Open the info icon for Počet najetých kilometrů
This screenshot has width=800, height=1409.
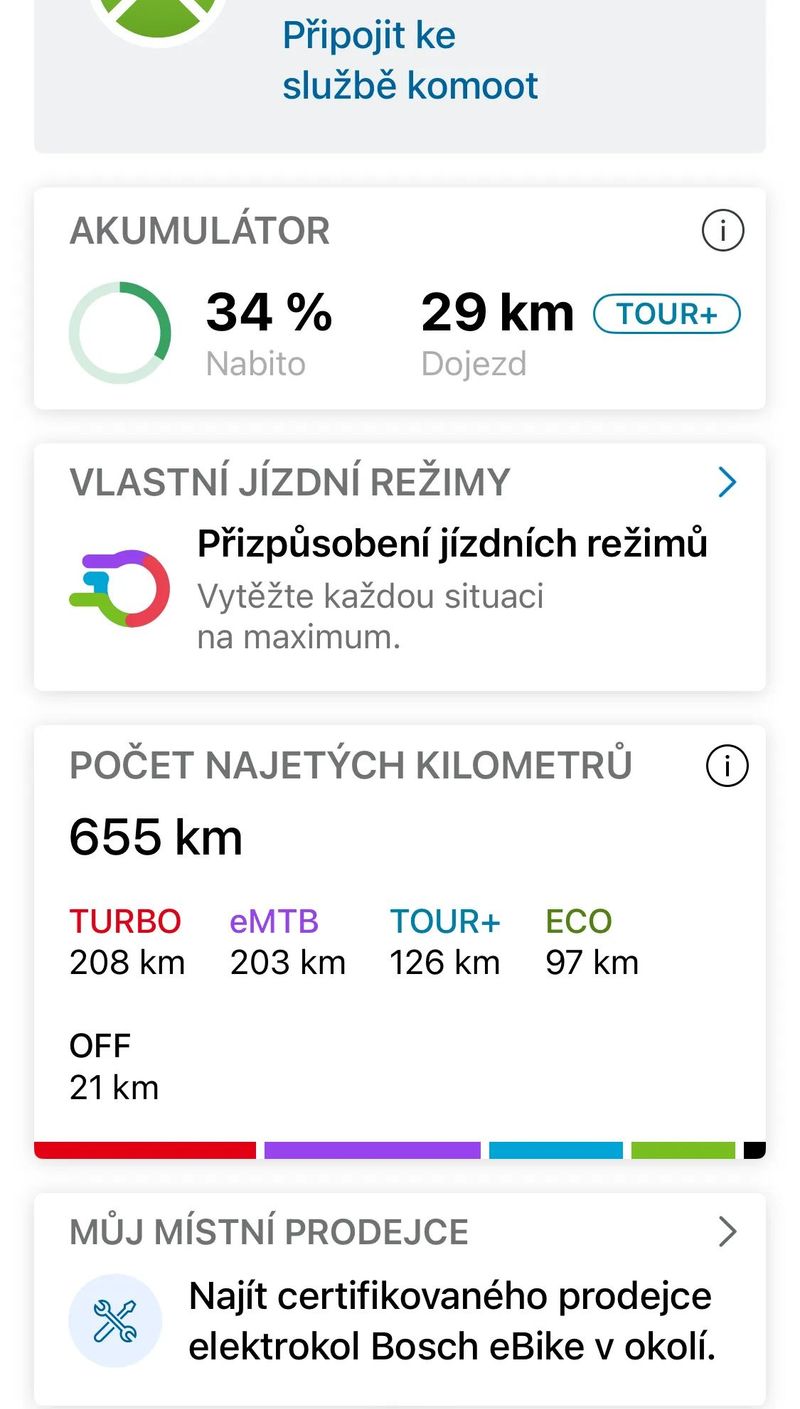[x=726, y=766]
